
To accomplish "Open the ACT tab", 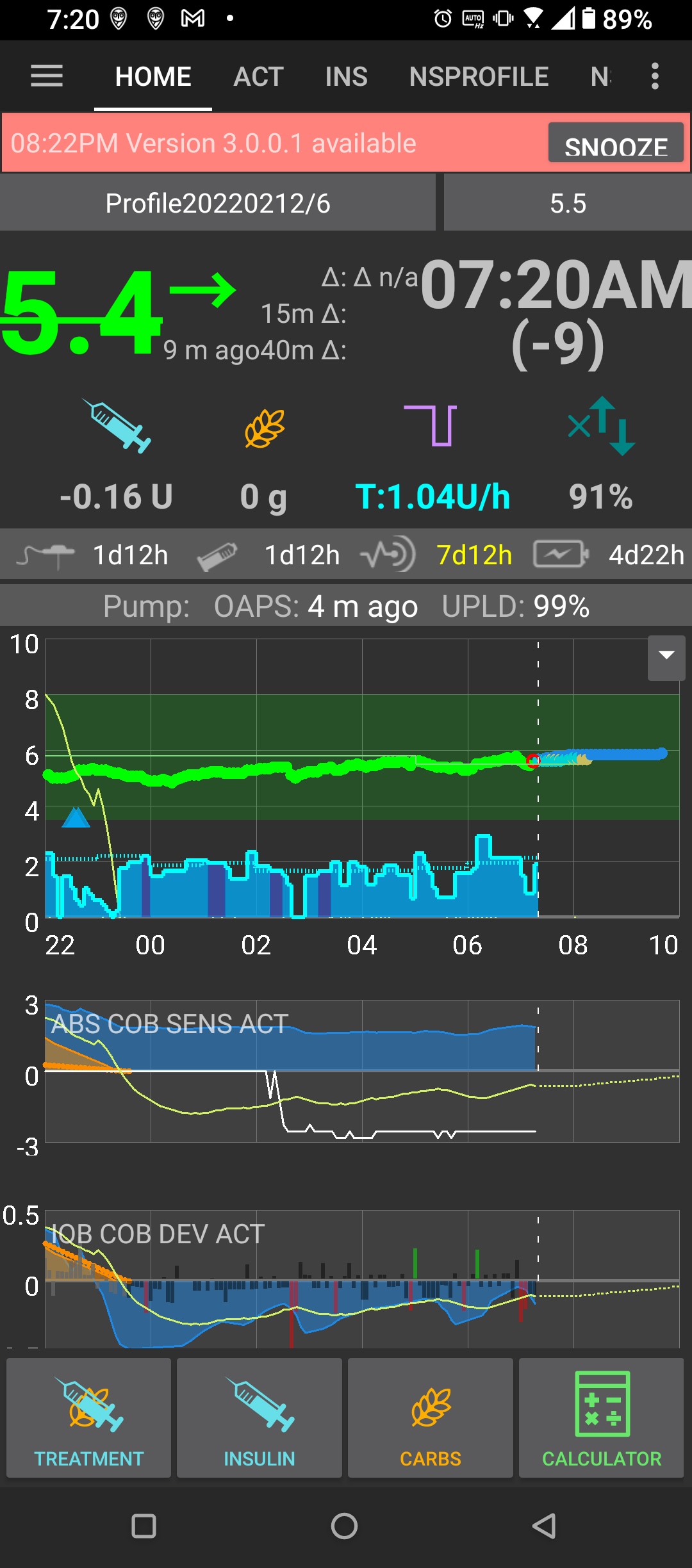I will coord(257,76).
